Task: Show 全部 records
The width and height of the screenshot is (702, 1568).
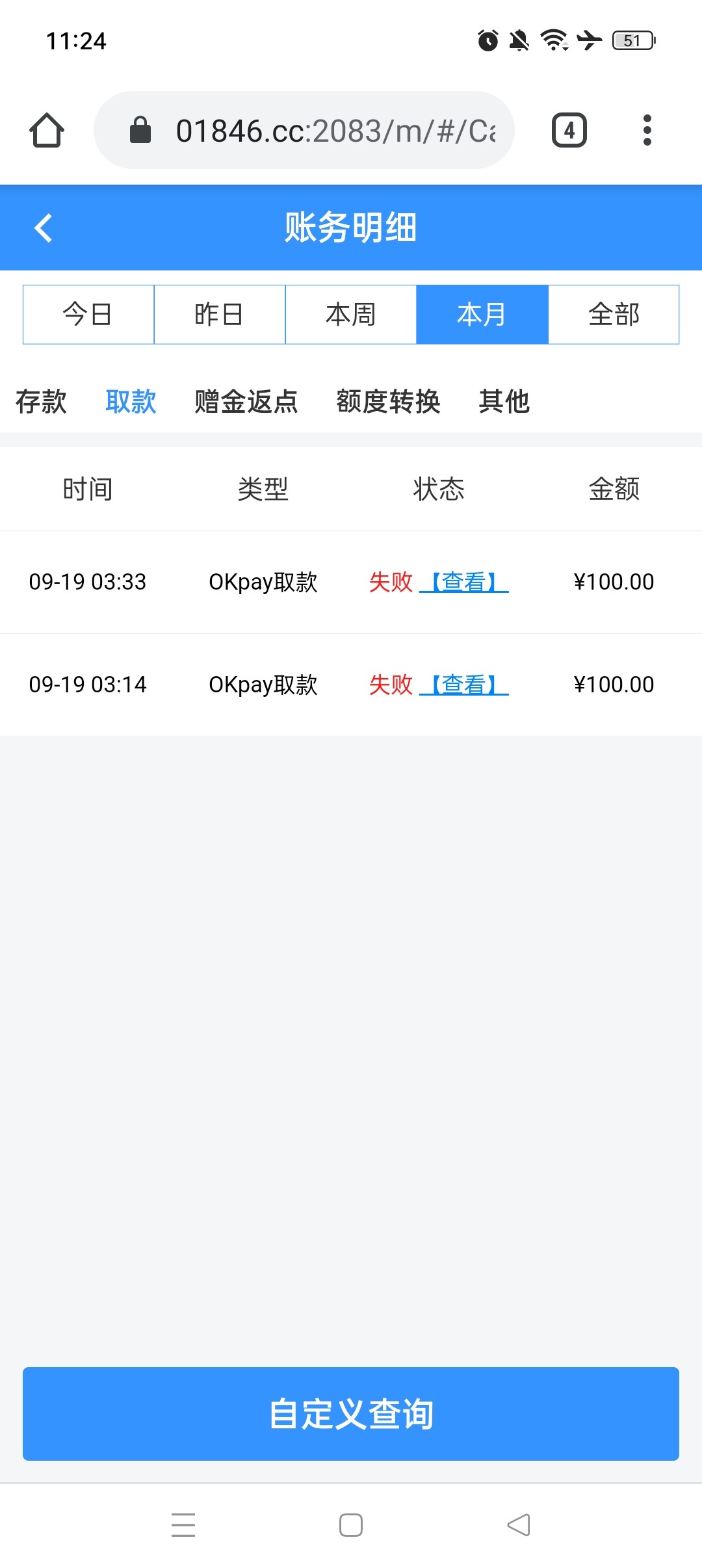Action: (614, 315)
